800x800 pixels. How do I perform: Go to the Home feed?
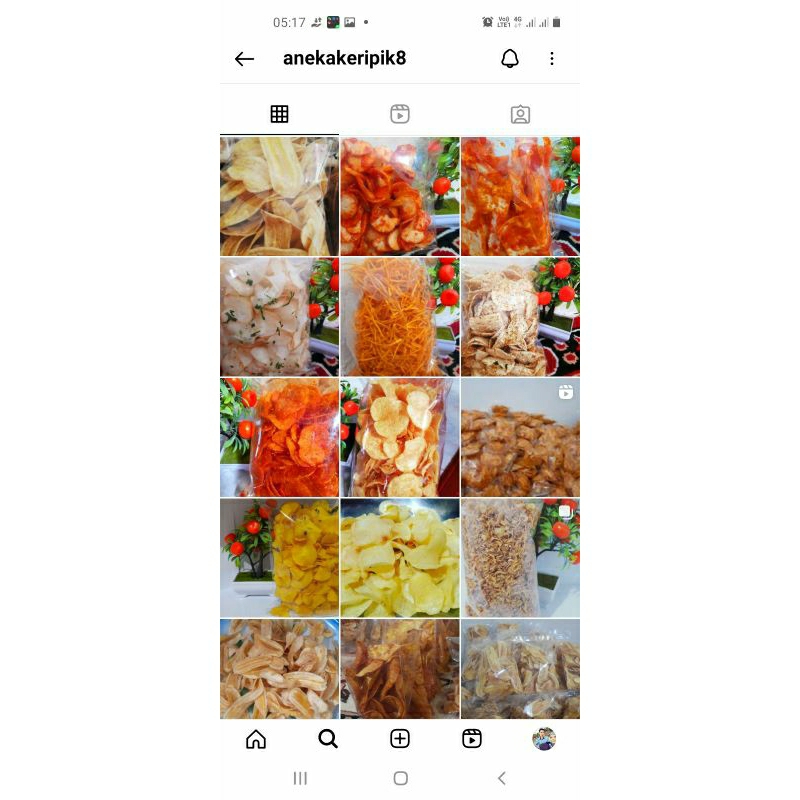256,739
